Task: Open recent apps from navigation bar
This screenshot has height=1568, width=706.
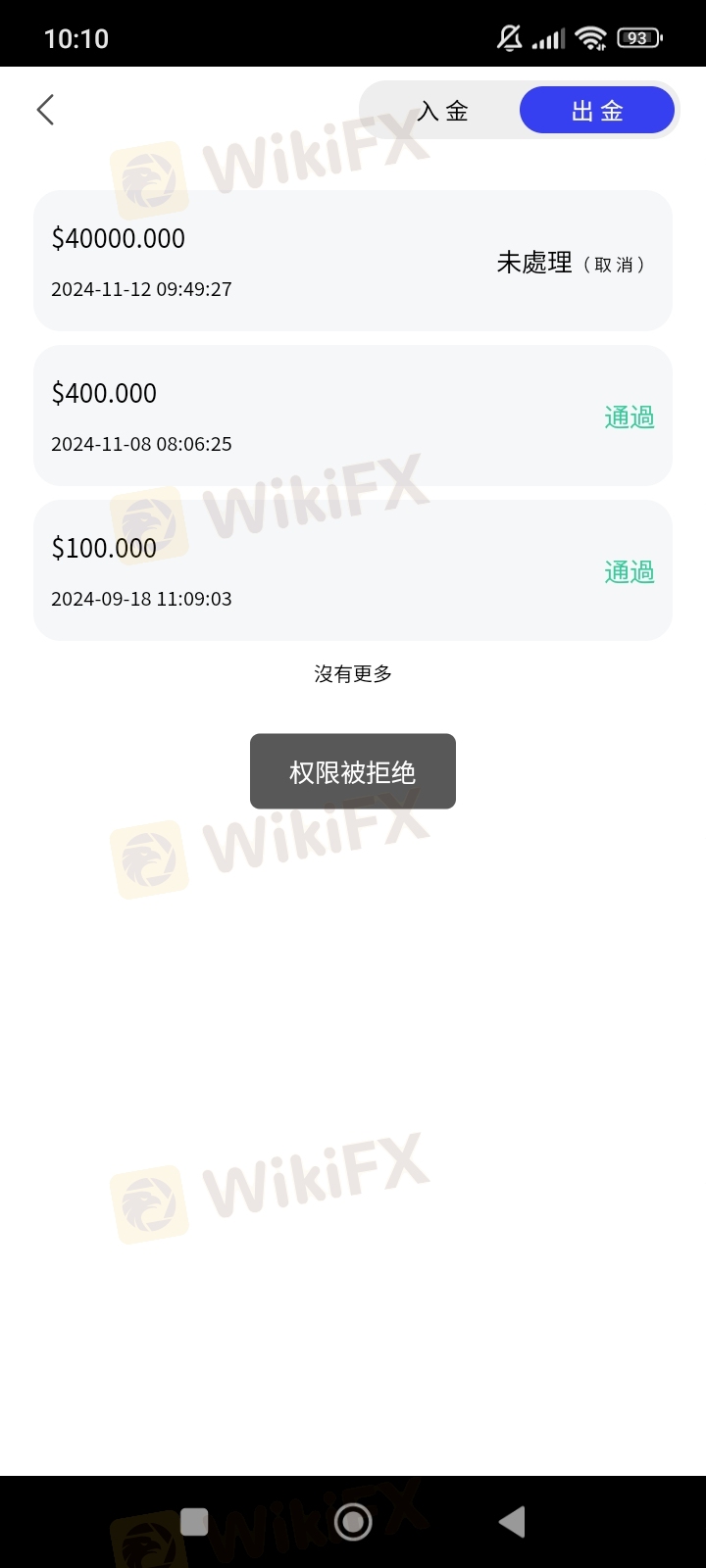Action: coord(194,1522)
